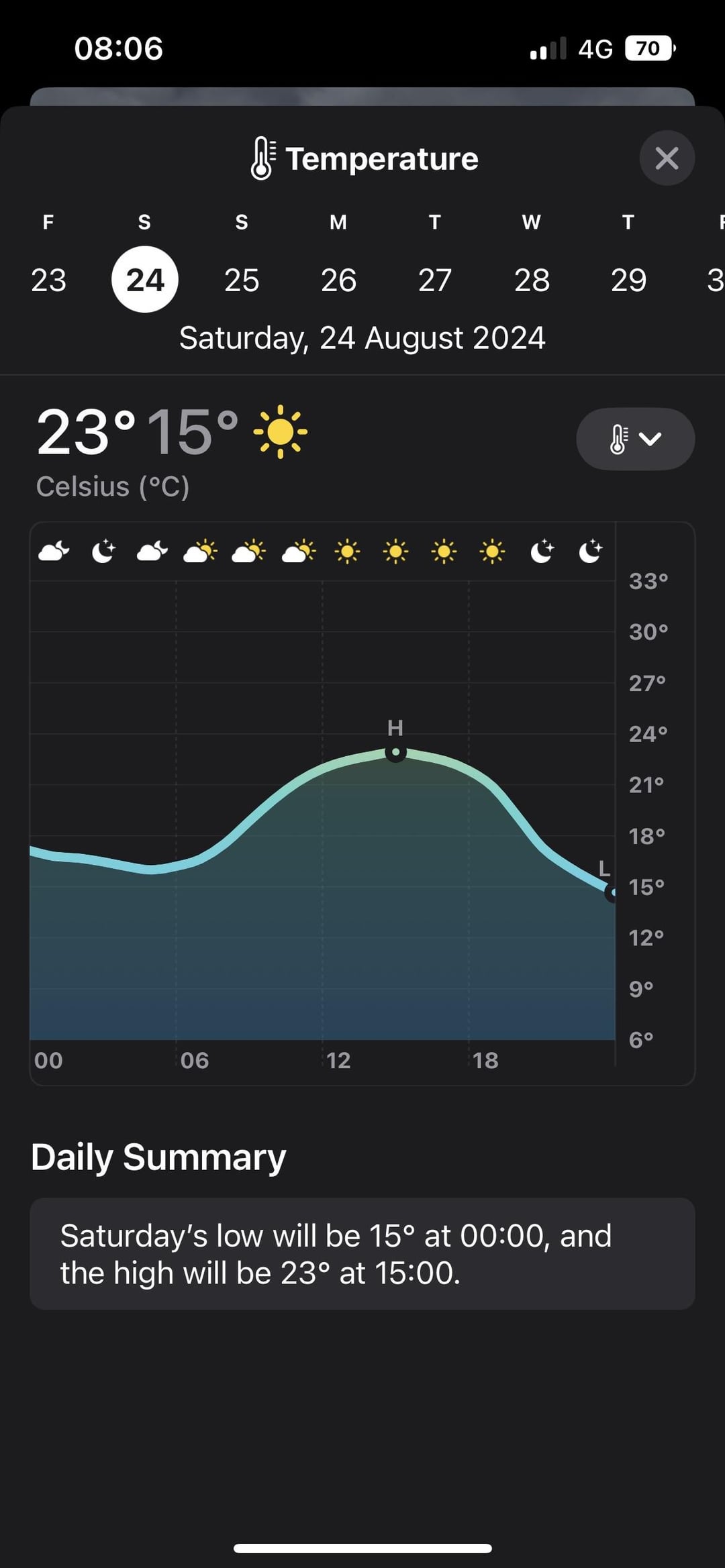Switch to Monday 26 forecast
Viewport: 725px width, 1568px height.
click(338, 280)
